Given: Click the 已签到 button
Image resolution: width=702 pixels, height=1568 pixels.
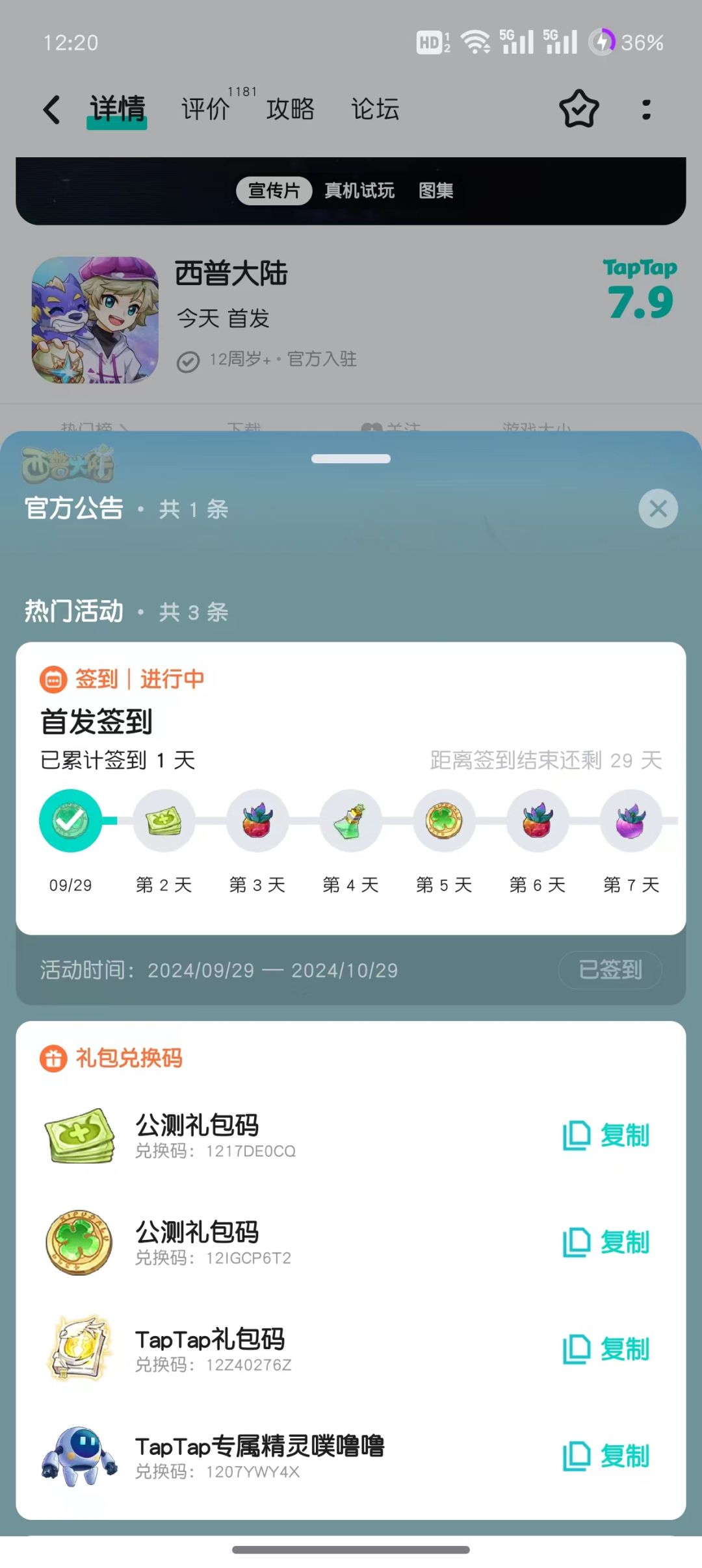Looking at the screenshot, I should click(x=608, y=970).
